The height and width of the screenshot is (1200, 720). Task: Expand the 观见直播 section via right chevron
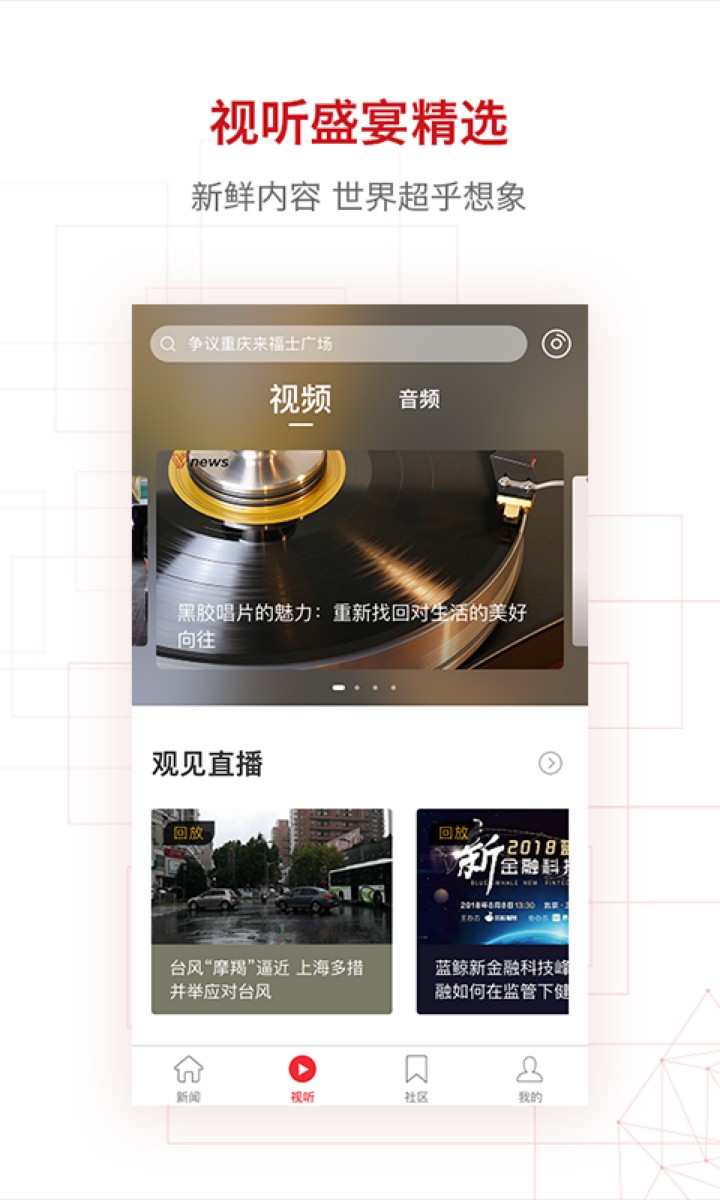(551, 763)
